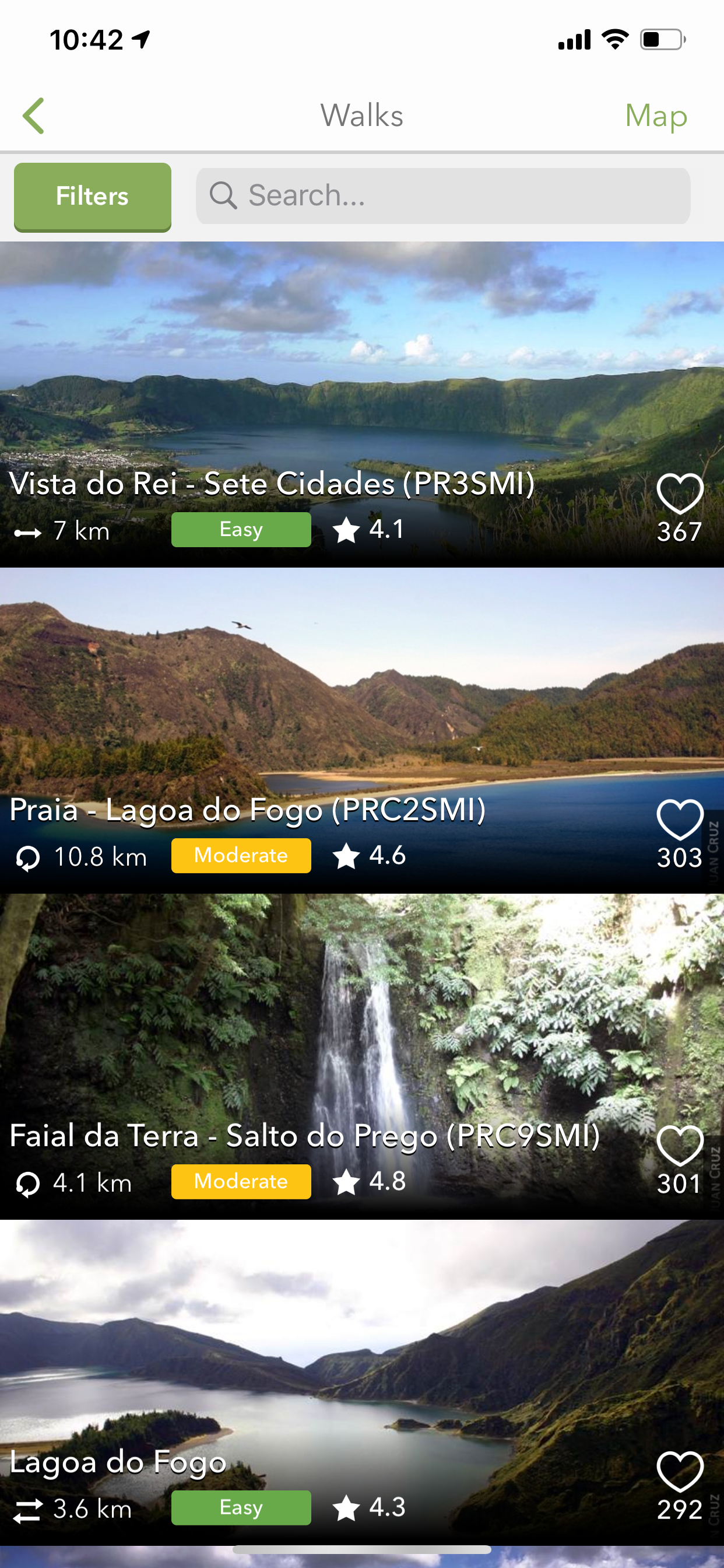
Task: Tap the walks search field
Action: pos(443,196)
